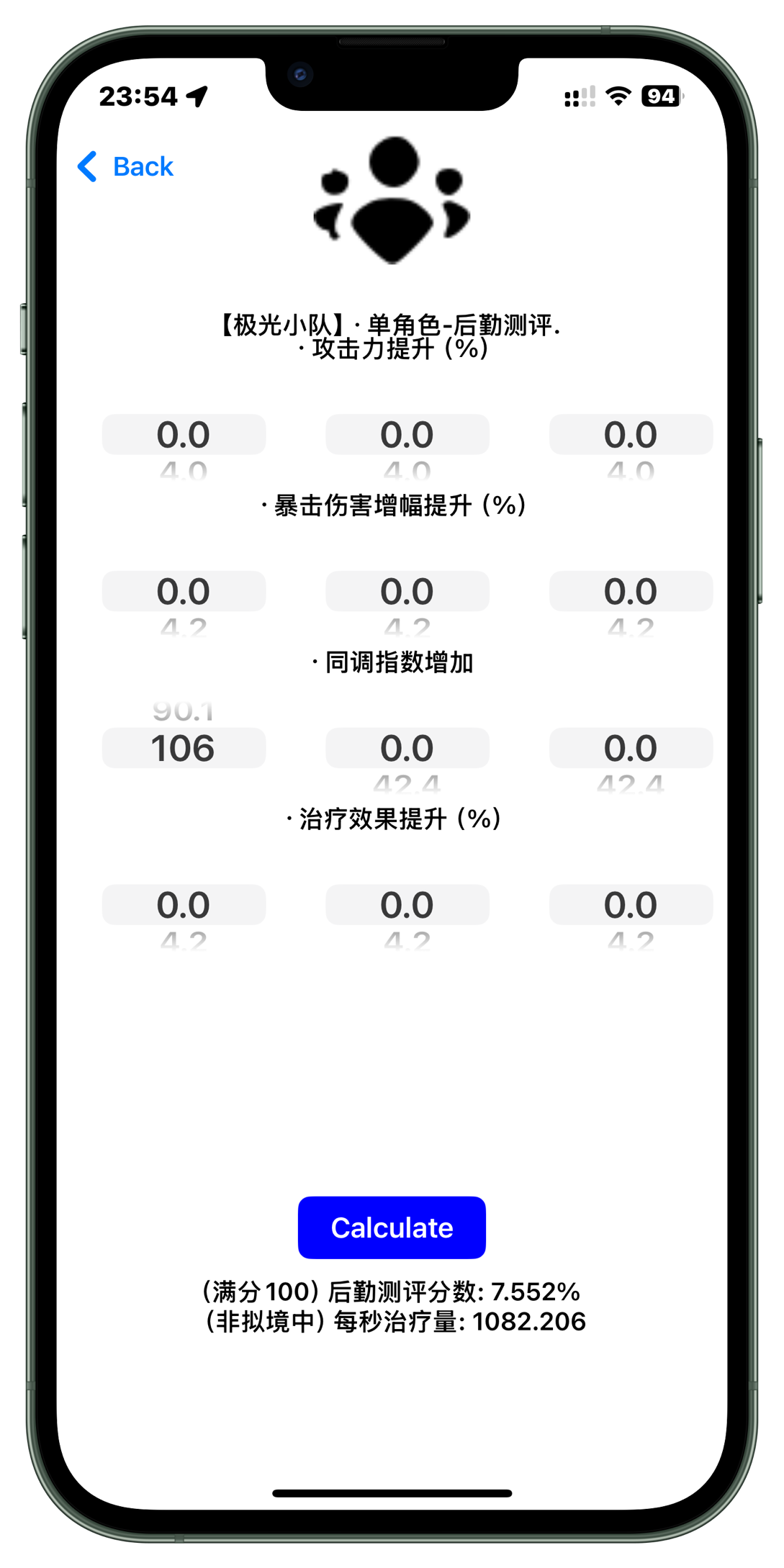Tap first 暴击伤害增幅提升 picker showing 0.0
Viewport: 784px width, 1568px height.
point(184,592)
